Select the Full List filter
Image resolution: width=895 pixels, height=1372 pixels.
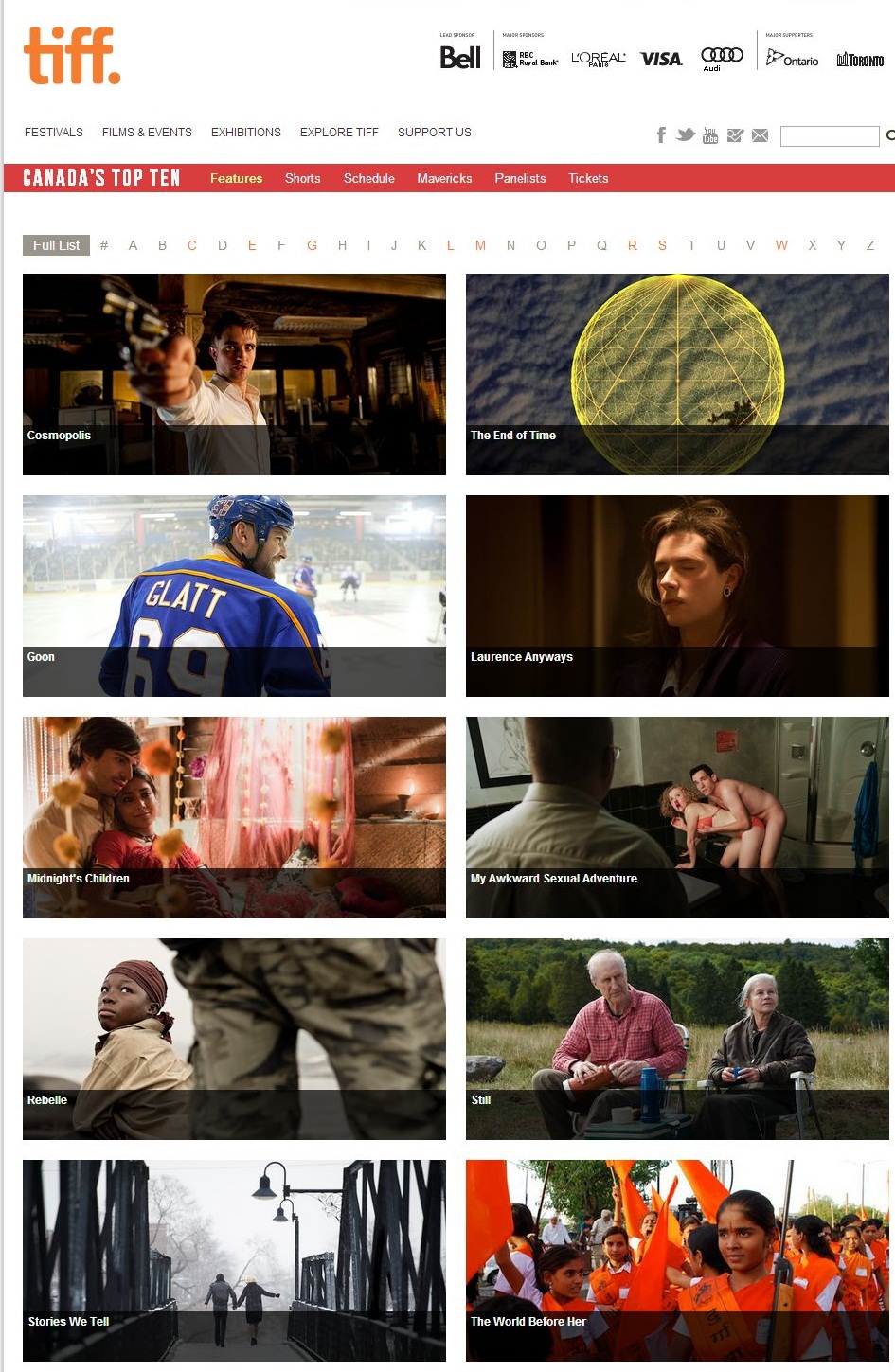56,245
